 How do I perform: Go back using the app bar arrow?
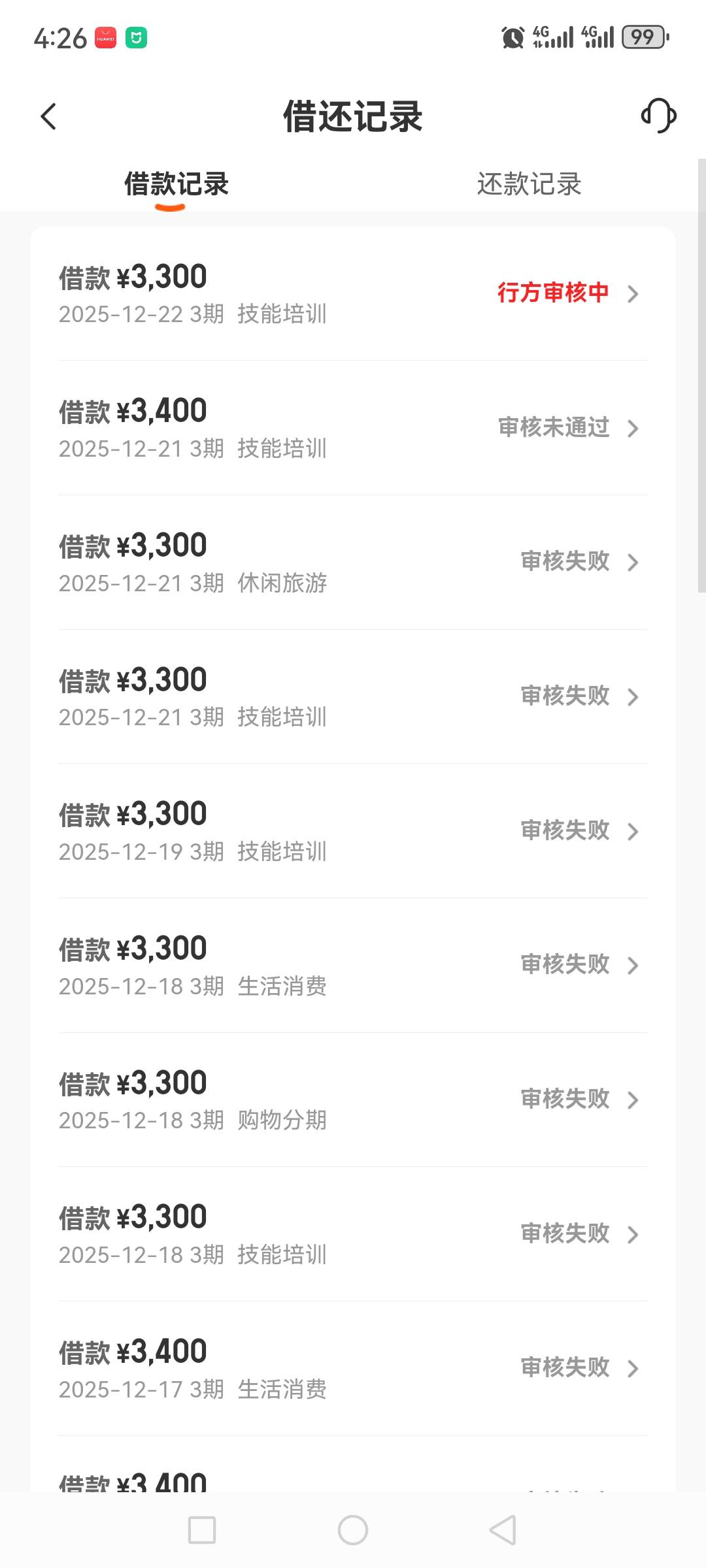49,117
